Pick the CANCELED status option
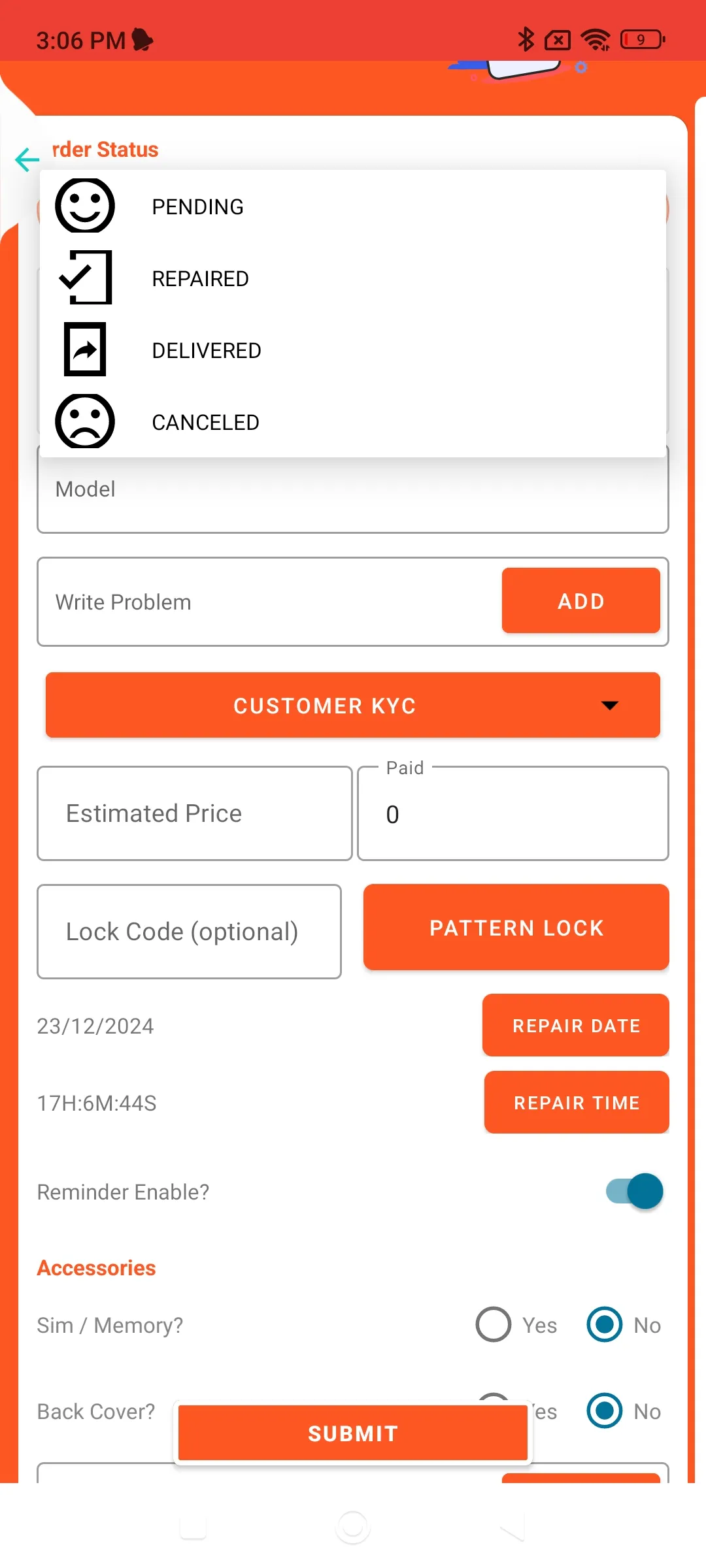 click(205, 422)
